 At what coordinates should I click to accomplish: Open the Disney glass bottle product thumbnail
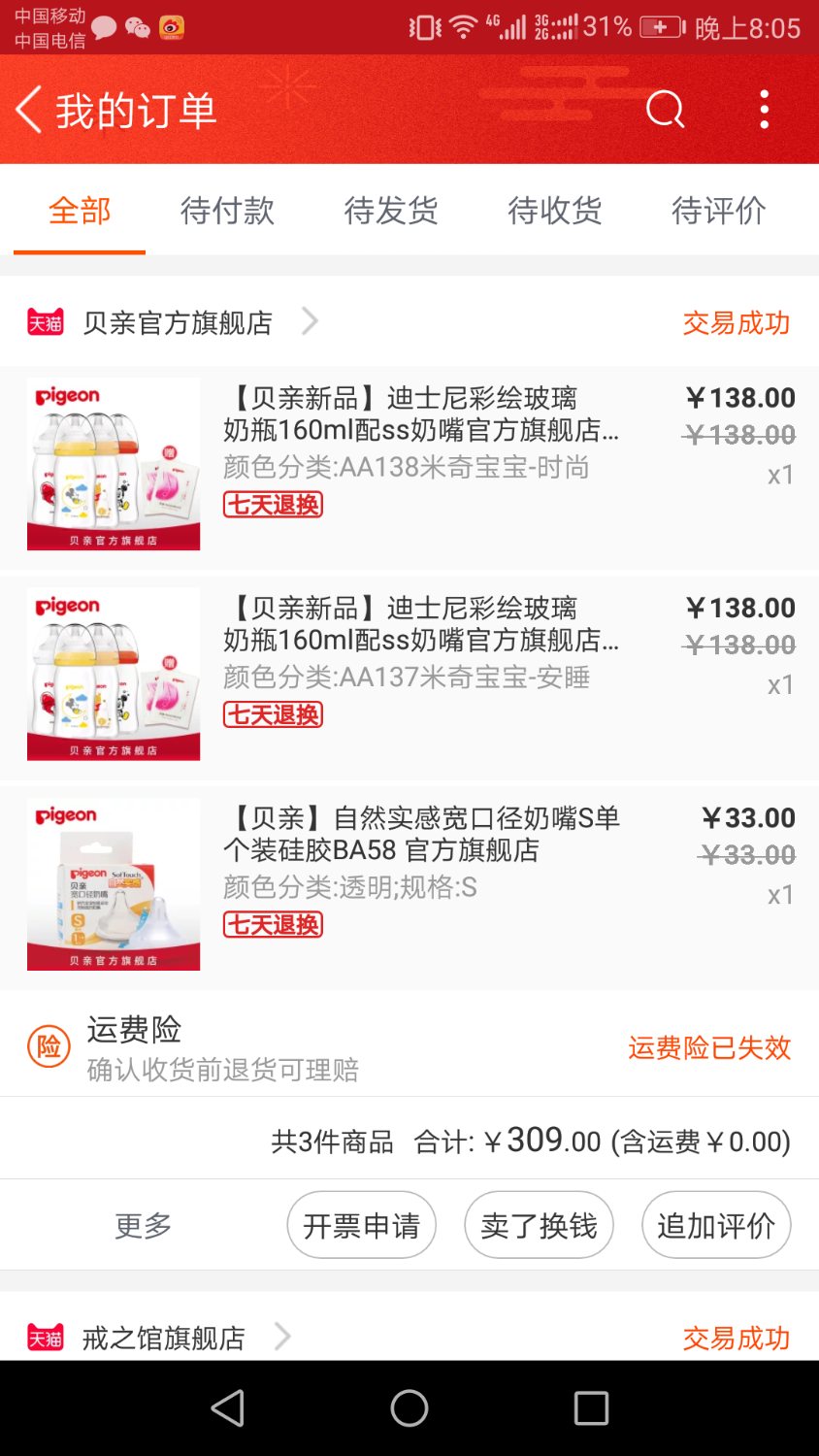click(113, 463)
